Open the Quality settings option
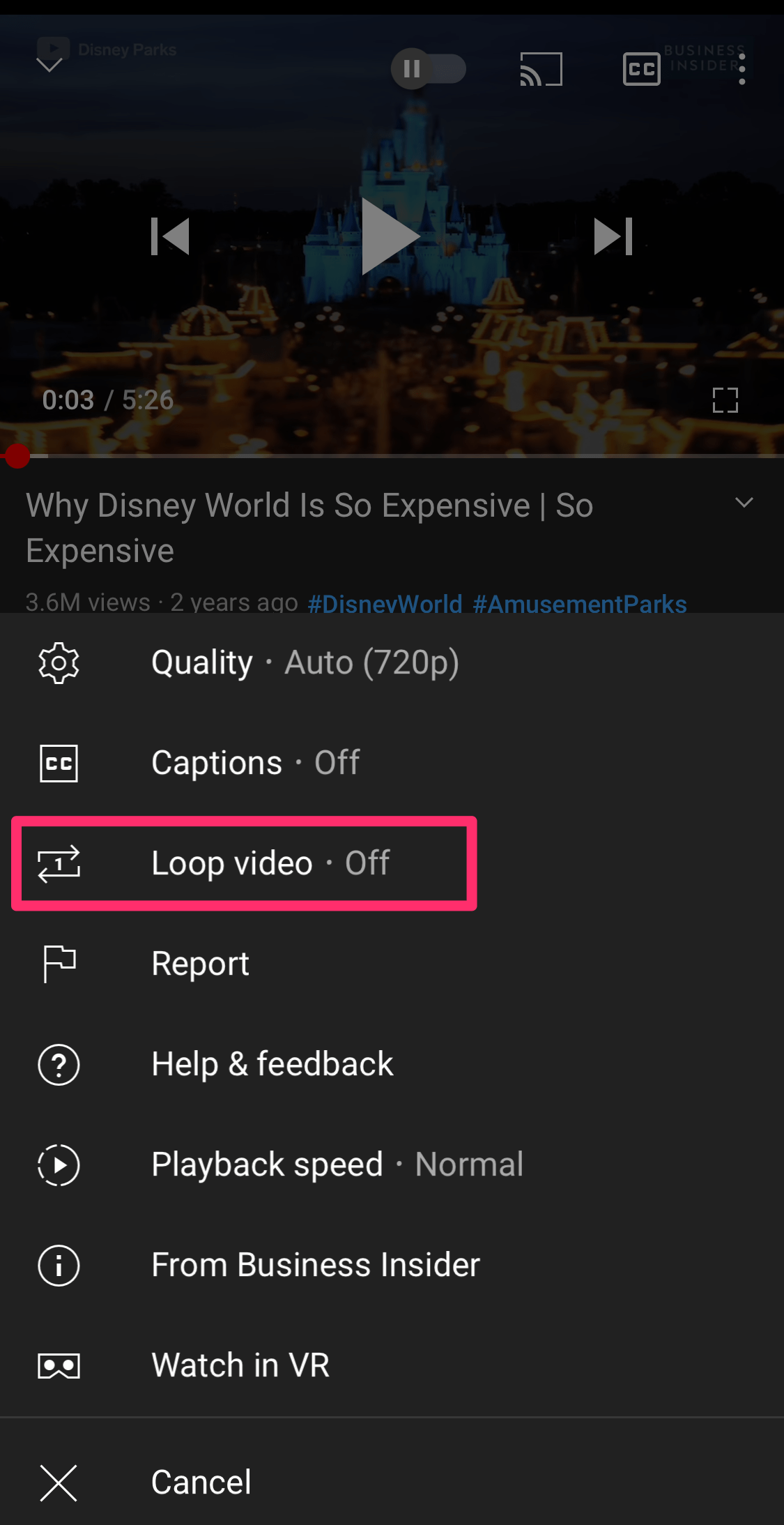The height and width of the screenshot is (1525, 784). [392, 662]
